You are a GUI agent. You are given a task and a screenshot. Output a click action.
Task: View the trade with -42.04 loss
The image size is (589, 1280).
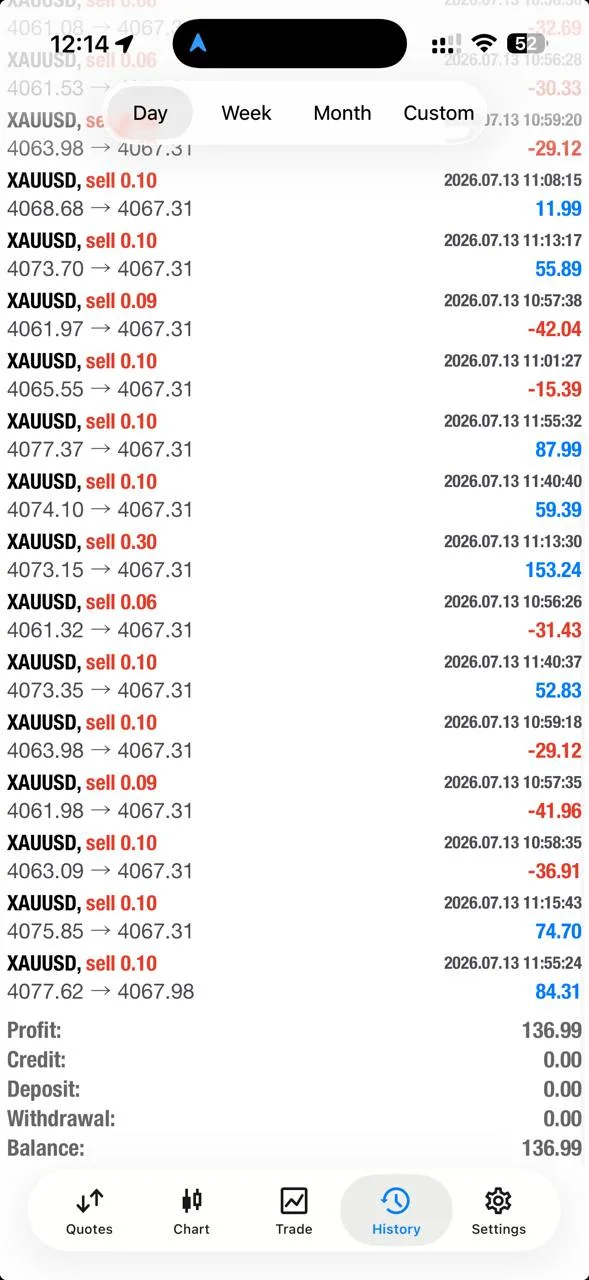pyautogui.click(x=294, y=315)
